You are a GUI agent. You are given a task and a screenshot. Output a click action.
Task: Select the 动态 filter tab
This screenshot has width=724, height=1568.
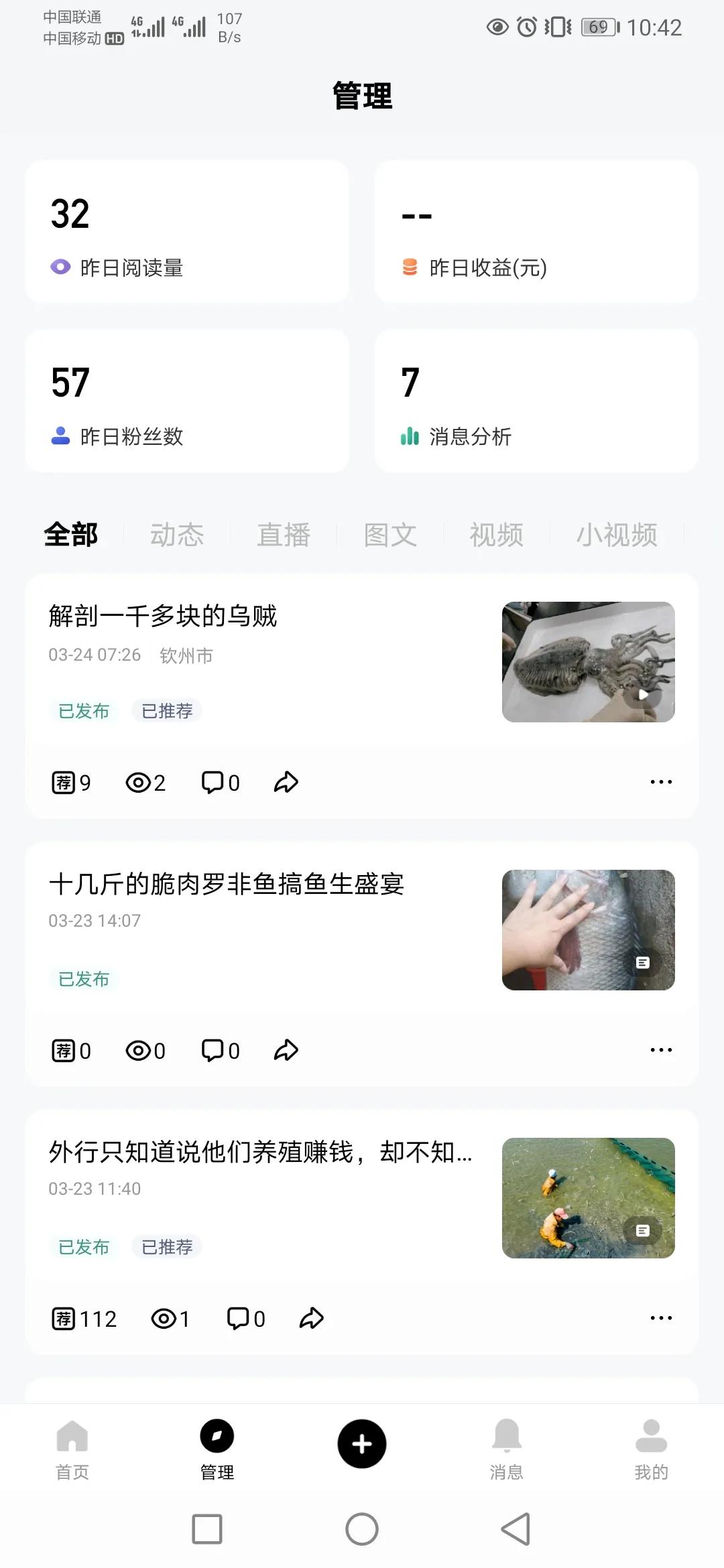[178, 534]
